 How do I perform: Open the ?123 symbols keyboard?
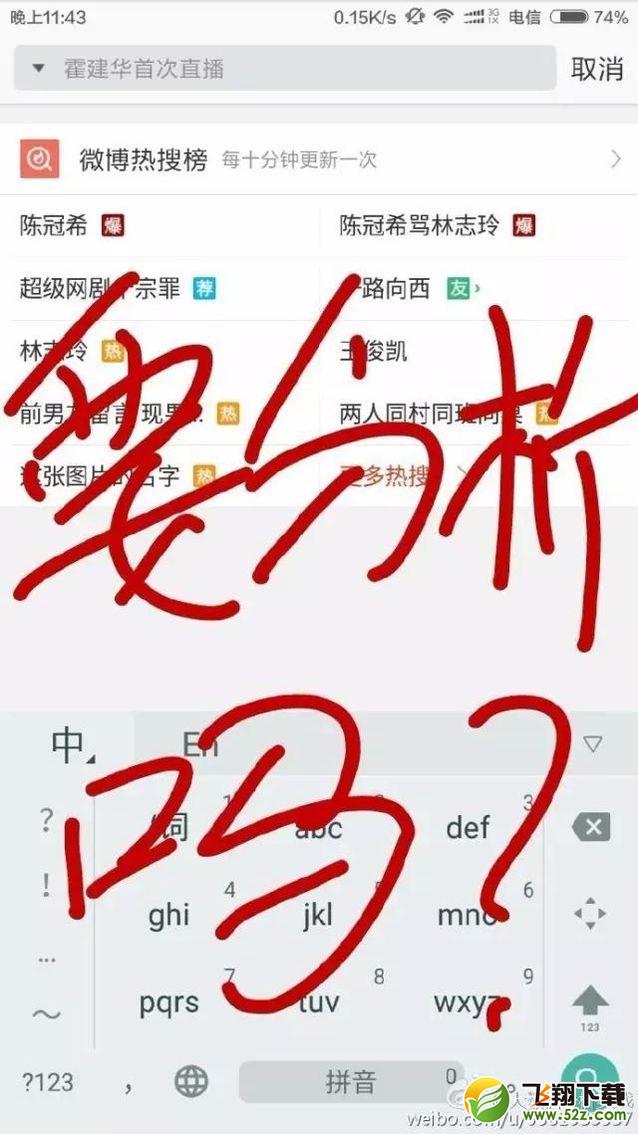(48, 1081)
